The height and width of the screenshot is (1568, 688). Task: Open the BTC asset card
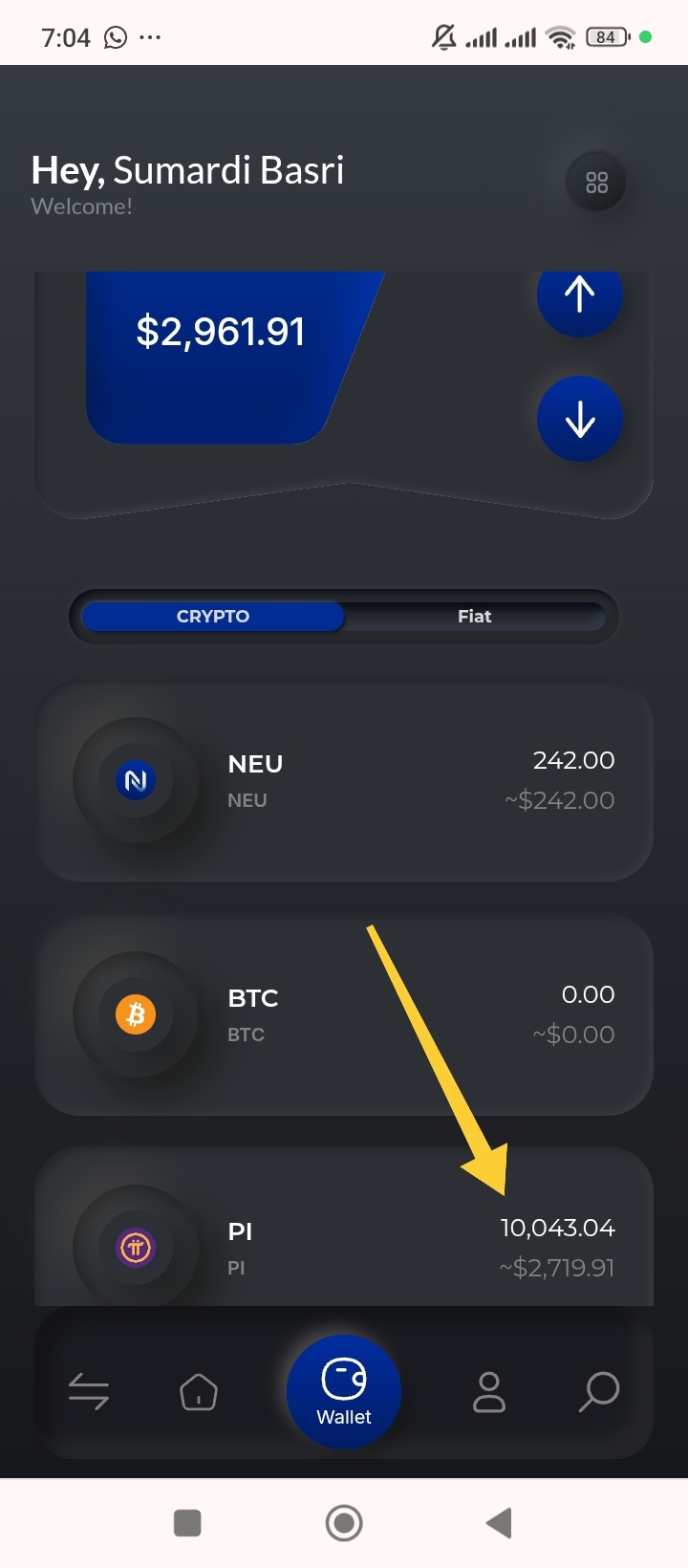(x=344, y=1014)
